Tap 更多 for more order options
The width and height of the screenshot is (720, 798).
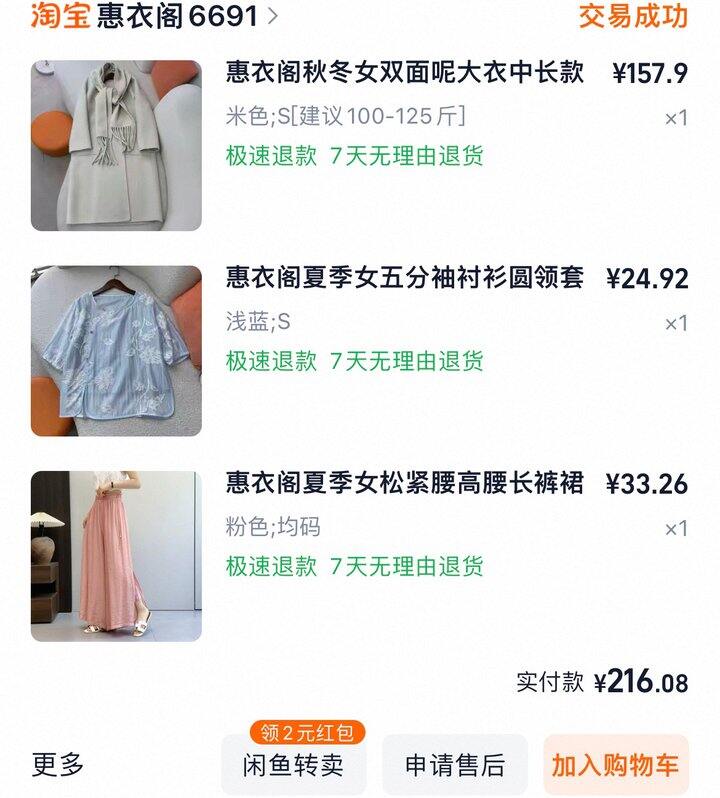58,765
